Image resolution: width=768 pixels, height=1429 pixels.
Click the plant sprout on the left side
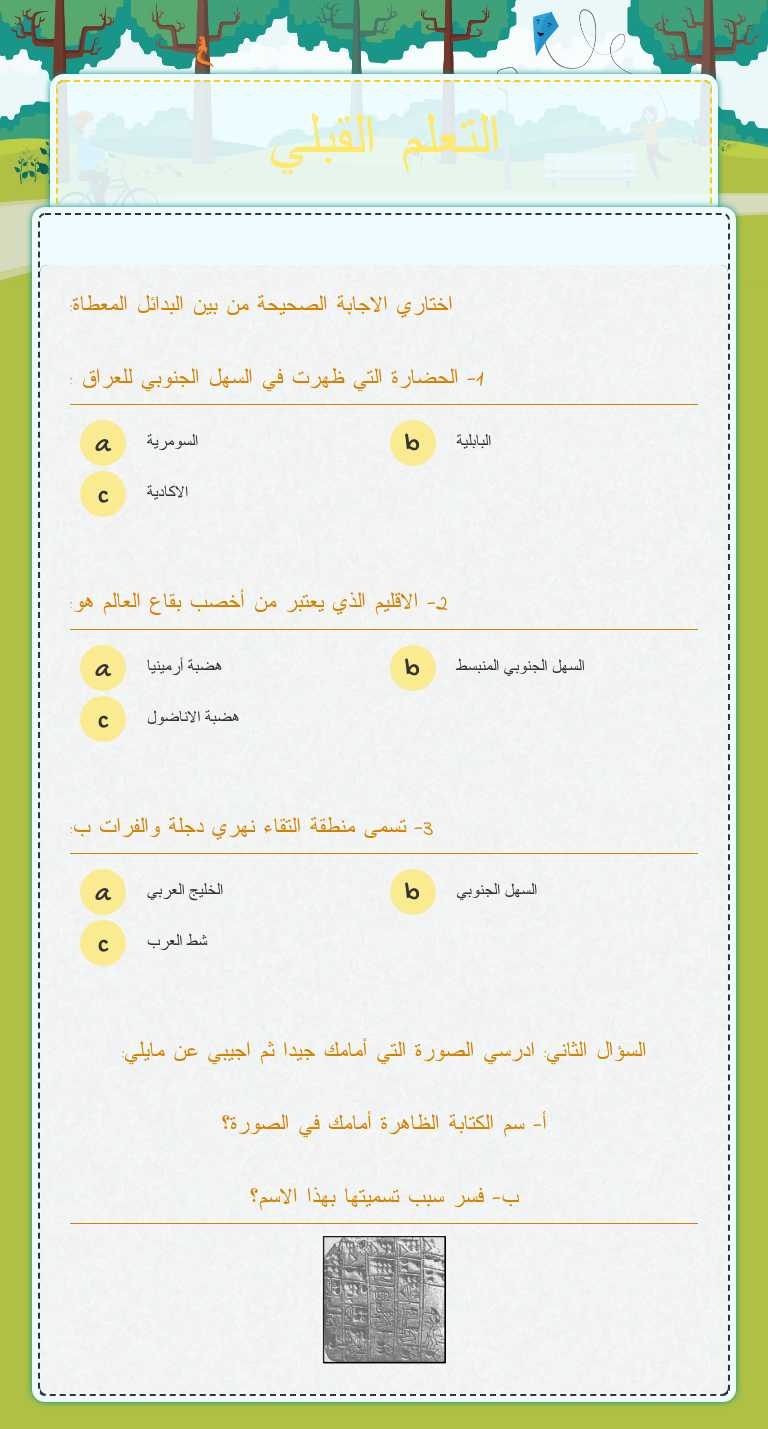click(x=28, y=163)
